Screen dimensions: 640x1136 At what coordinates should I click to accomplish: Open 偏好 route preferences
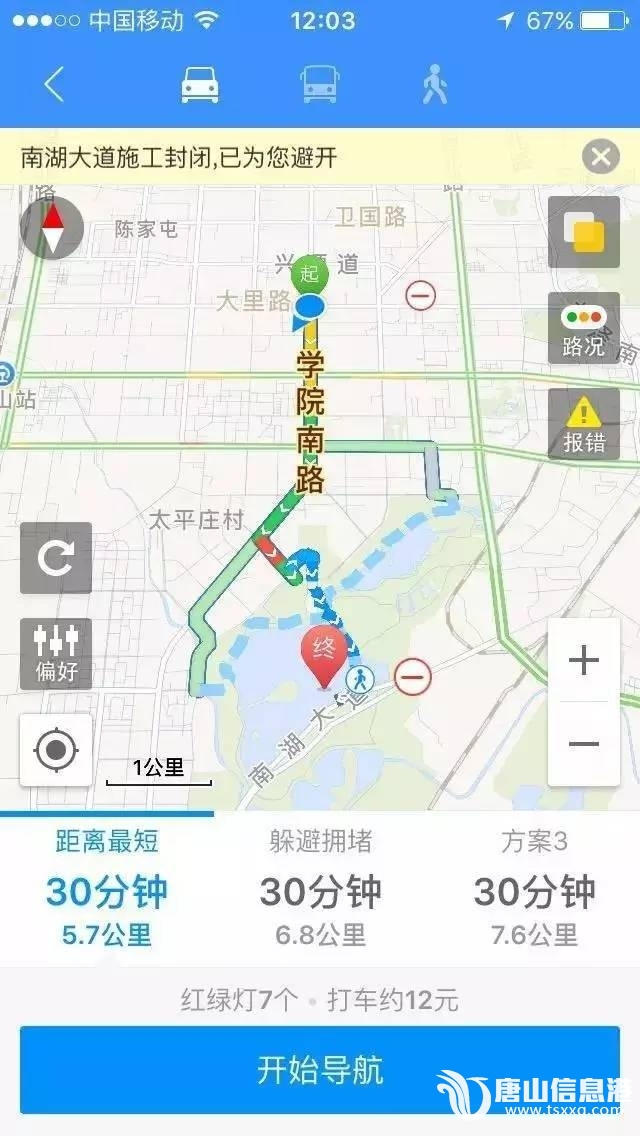56,653
